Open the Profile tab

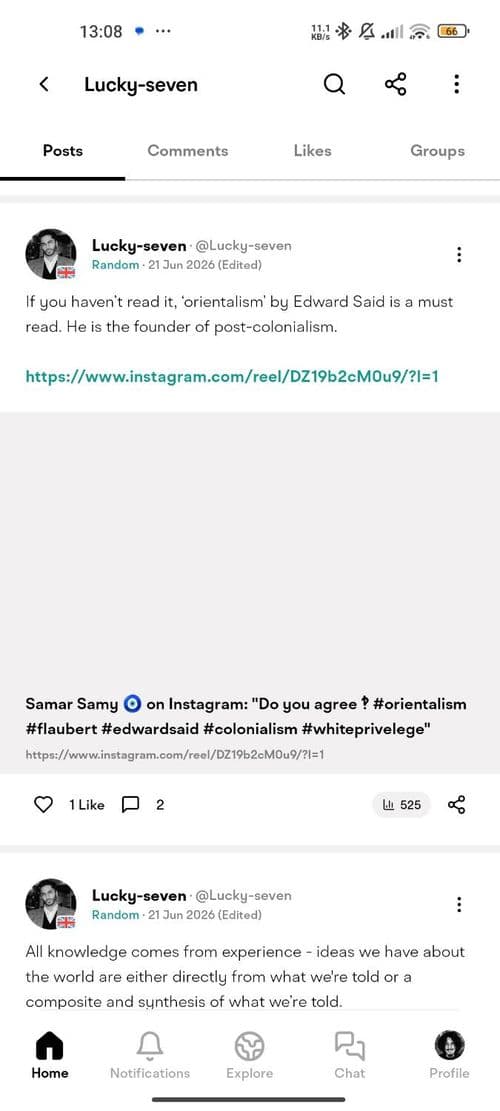click(x=449, y=1056)
